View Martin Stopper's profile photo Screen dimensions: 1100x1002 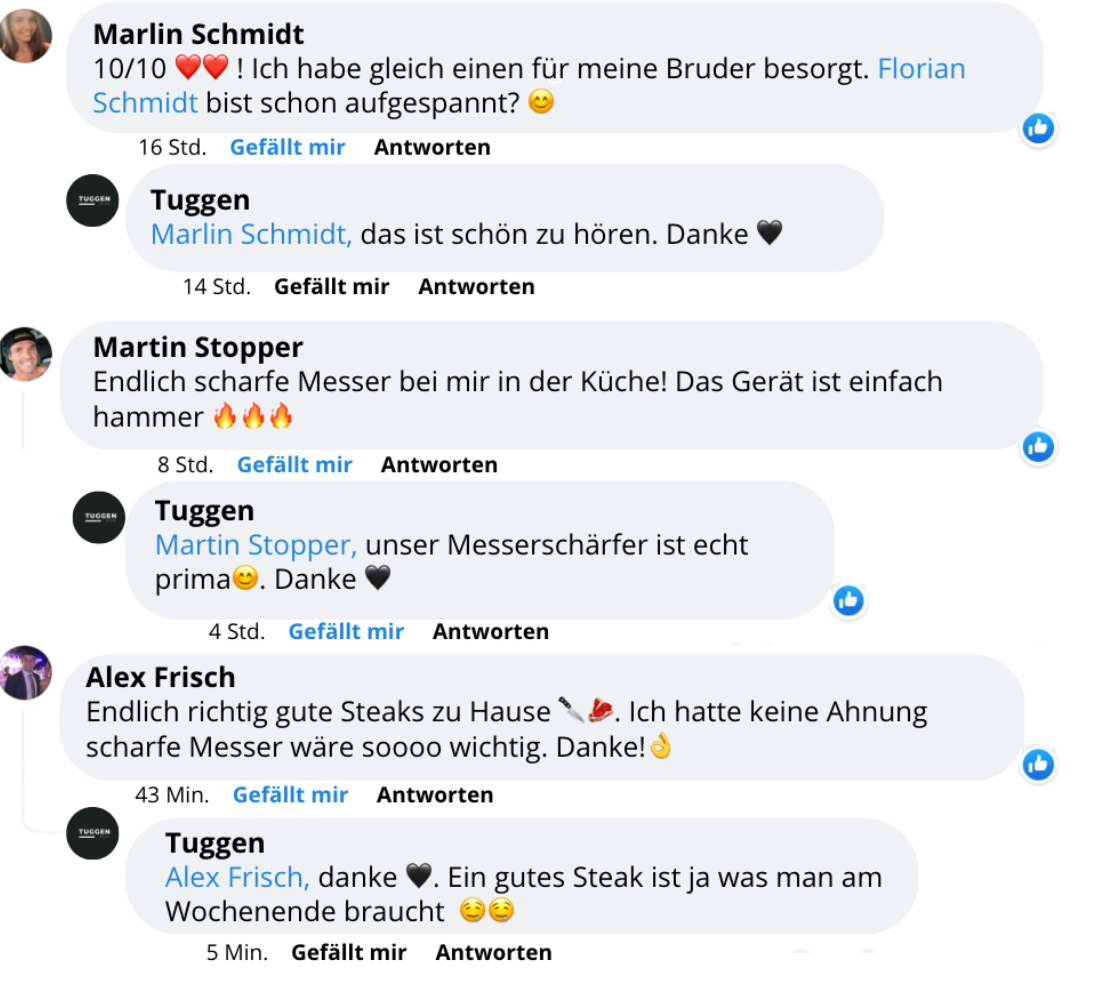pos(26,354)
